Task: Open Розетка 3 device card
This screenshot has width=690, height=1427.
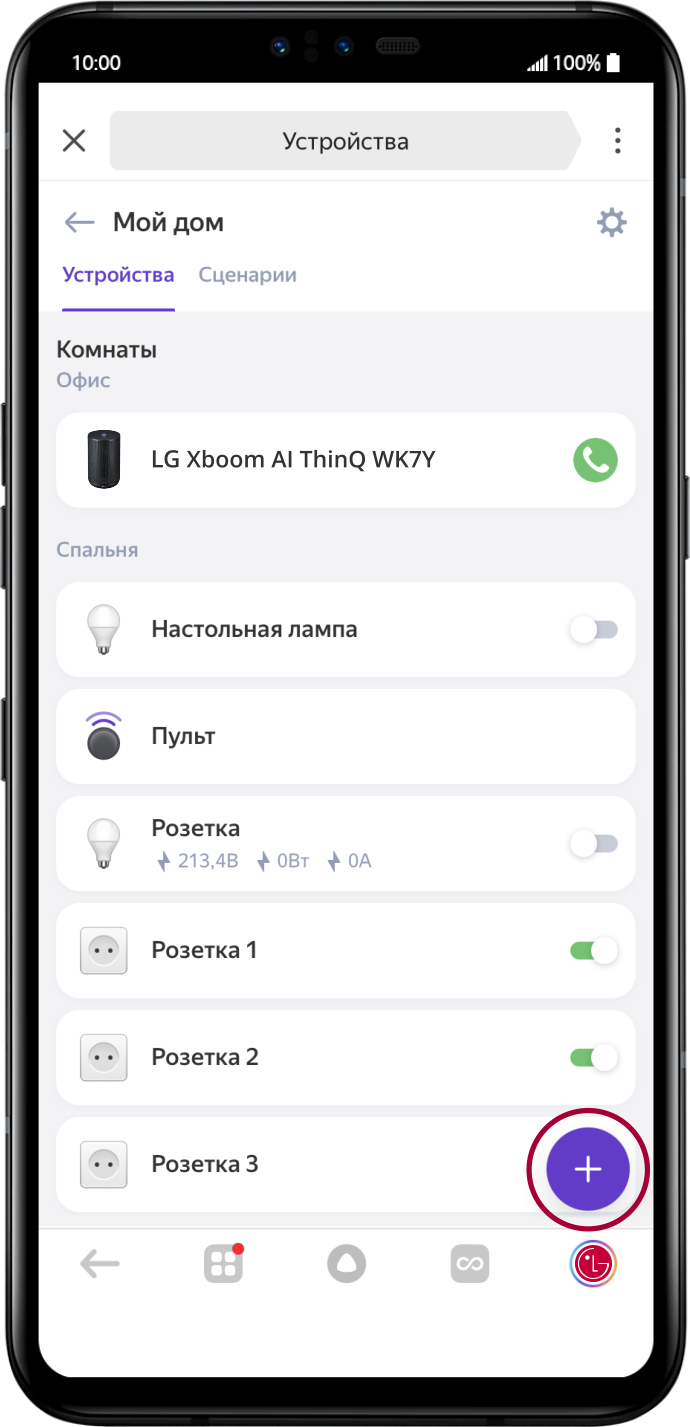Action: 300,1165
